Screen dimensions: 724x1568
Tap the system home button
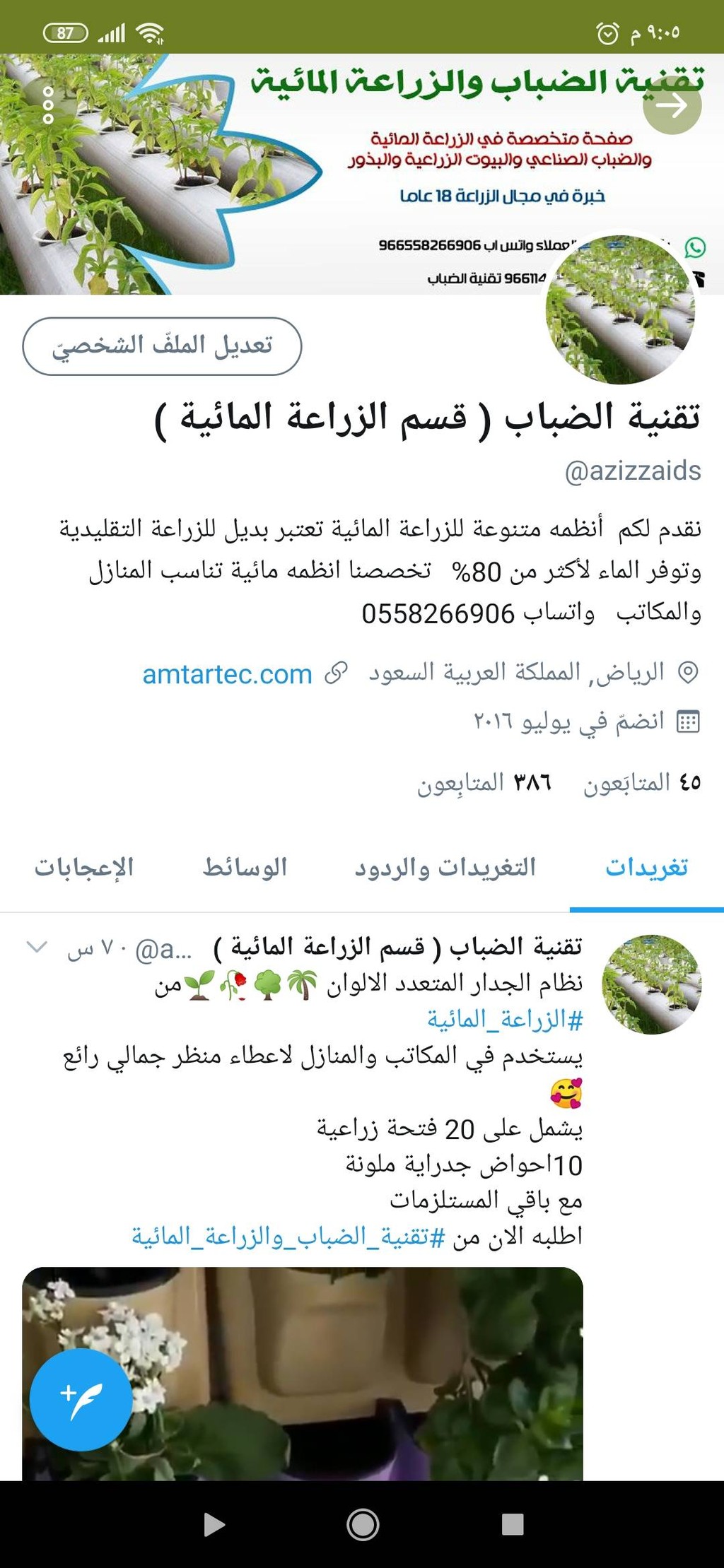[x=363, y=1524]
